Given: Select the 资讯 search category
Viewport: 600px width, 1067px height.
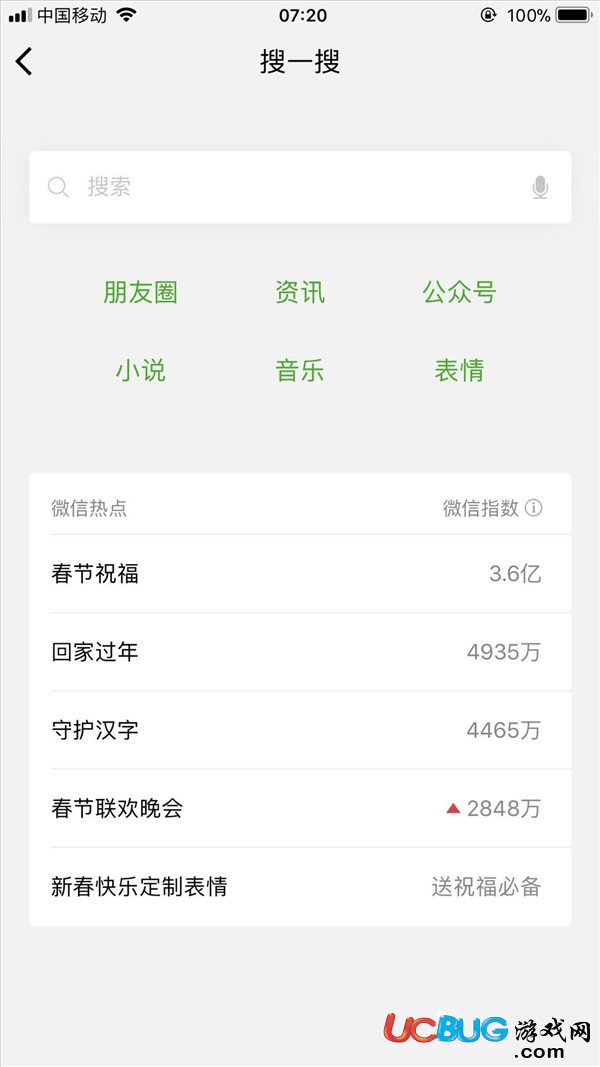Looking at the screenshot, I should (300, 293).
